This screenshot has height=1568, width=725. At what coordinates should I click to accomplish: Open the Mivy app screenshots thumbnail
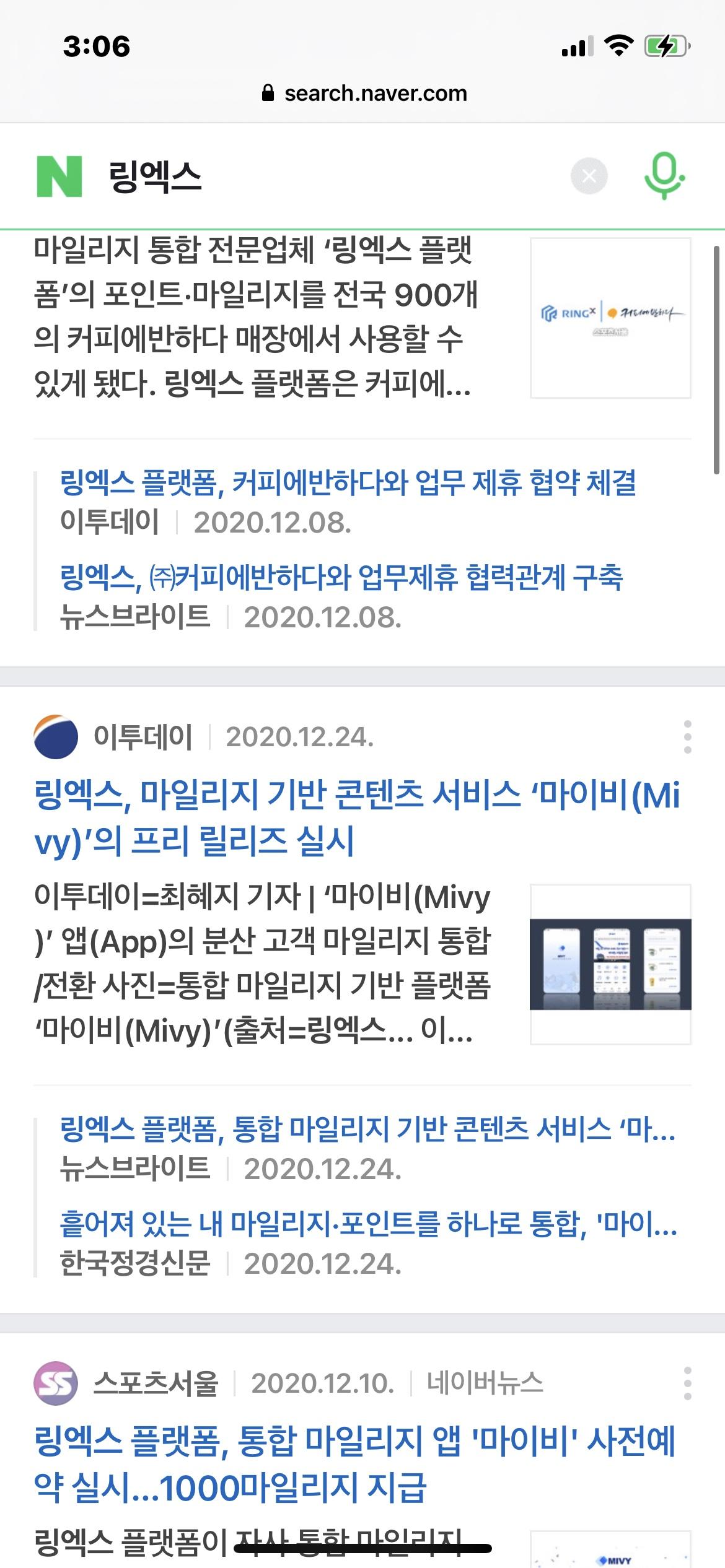tap(610, 964)
